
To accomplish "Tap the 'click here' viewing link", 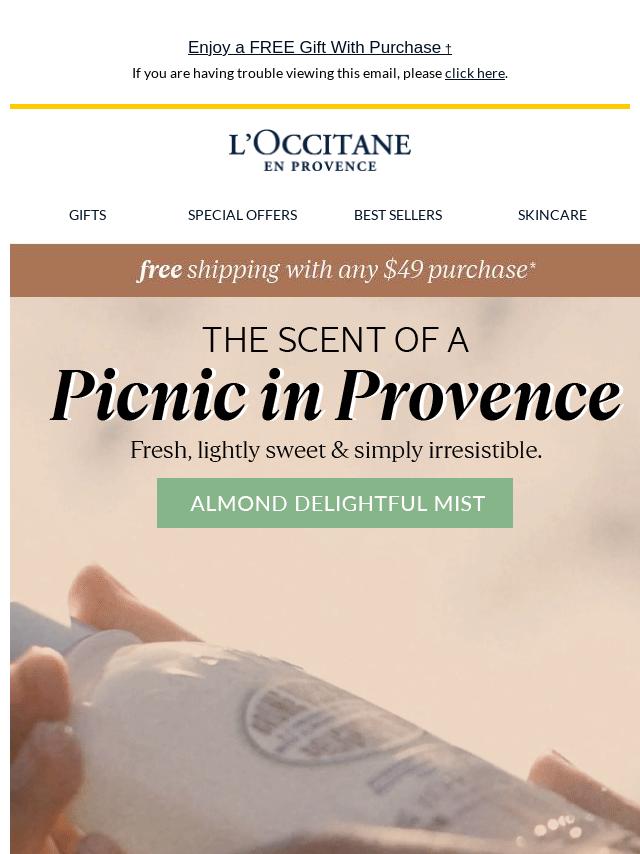I will click(x=474, y=73).
